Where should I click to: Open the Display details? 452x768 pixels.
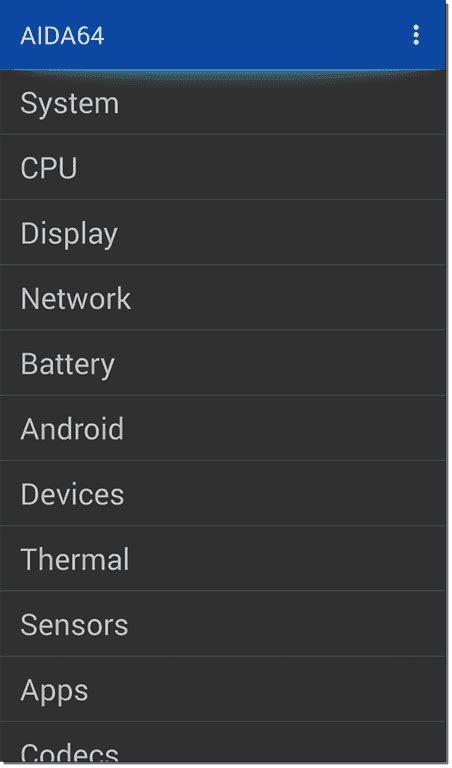click(x=223, y=232)
